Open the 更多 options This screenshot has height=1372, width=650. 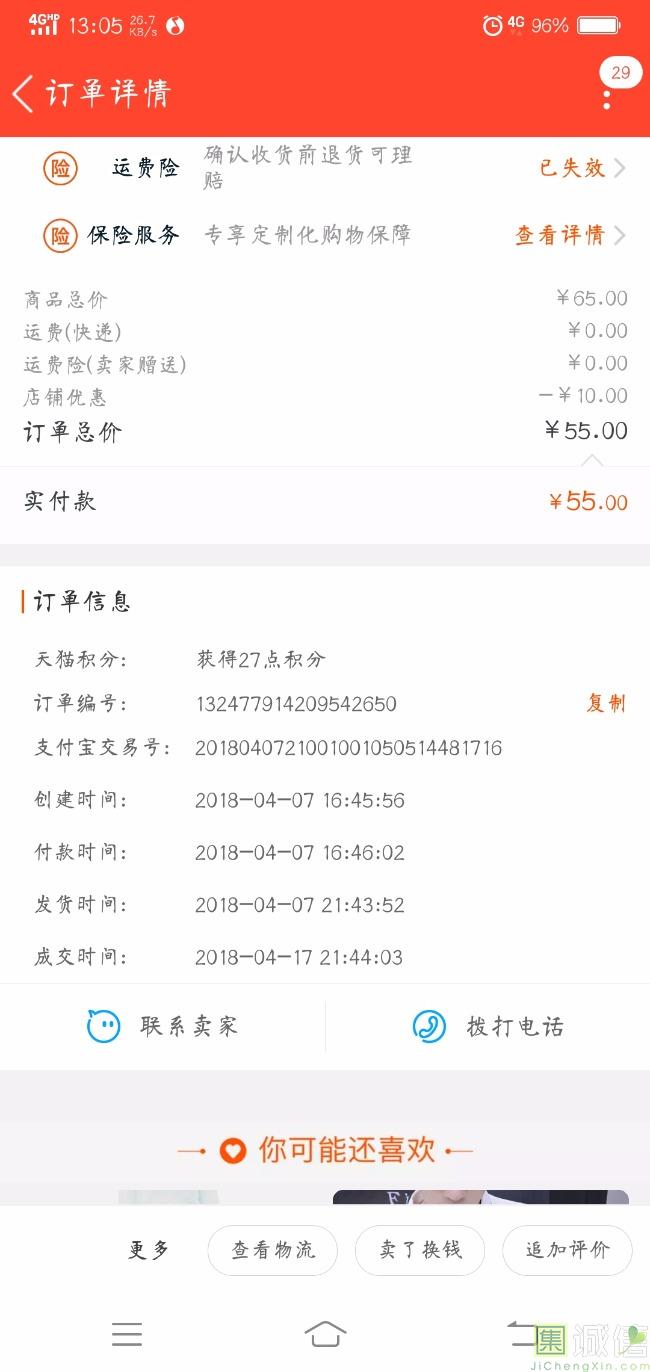tap(149, 1250)
